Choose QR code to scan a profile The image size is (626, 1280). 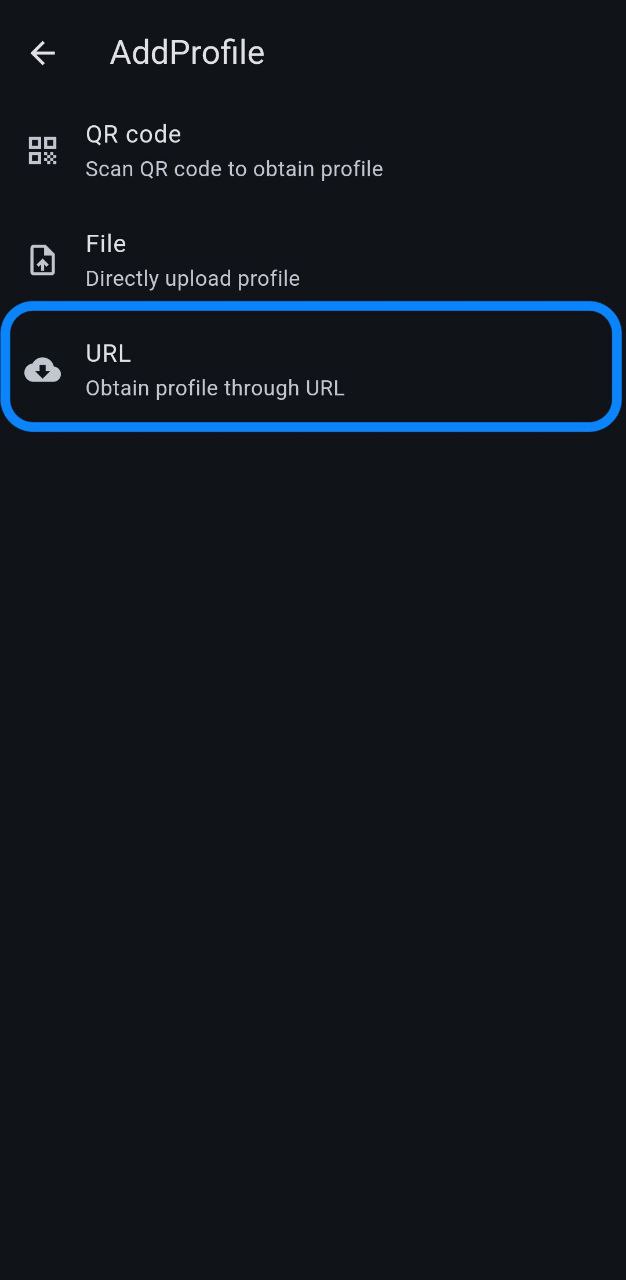(313, 151)
